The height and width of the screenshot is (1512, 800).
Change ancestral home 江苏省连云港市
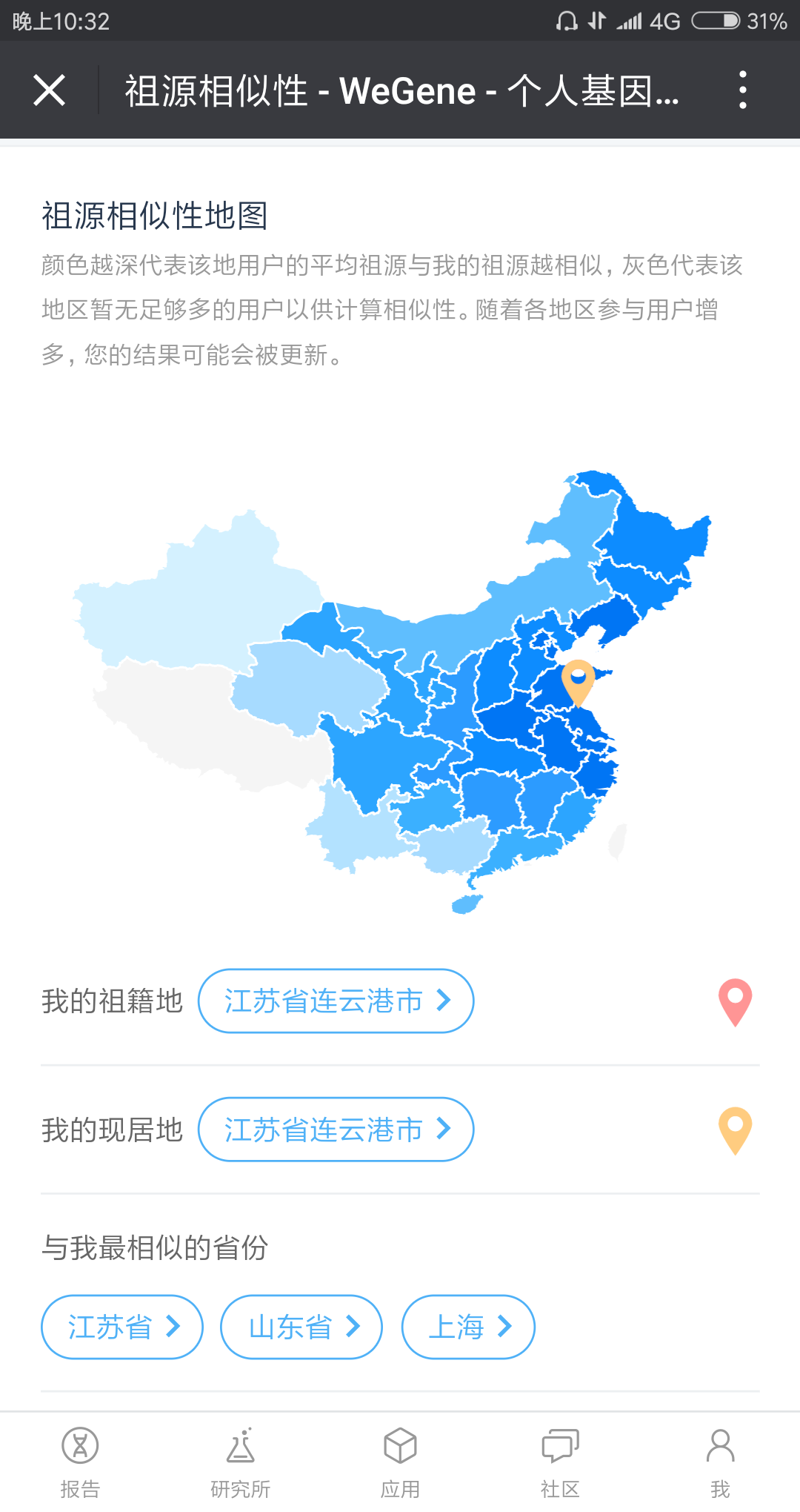pyautogui.click(x=336, y=1001)
